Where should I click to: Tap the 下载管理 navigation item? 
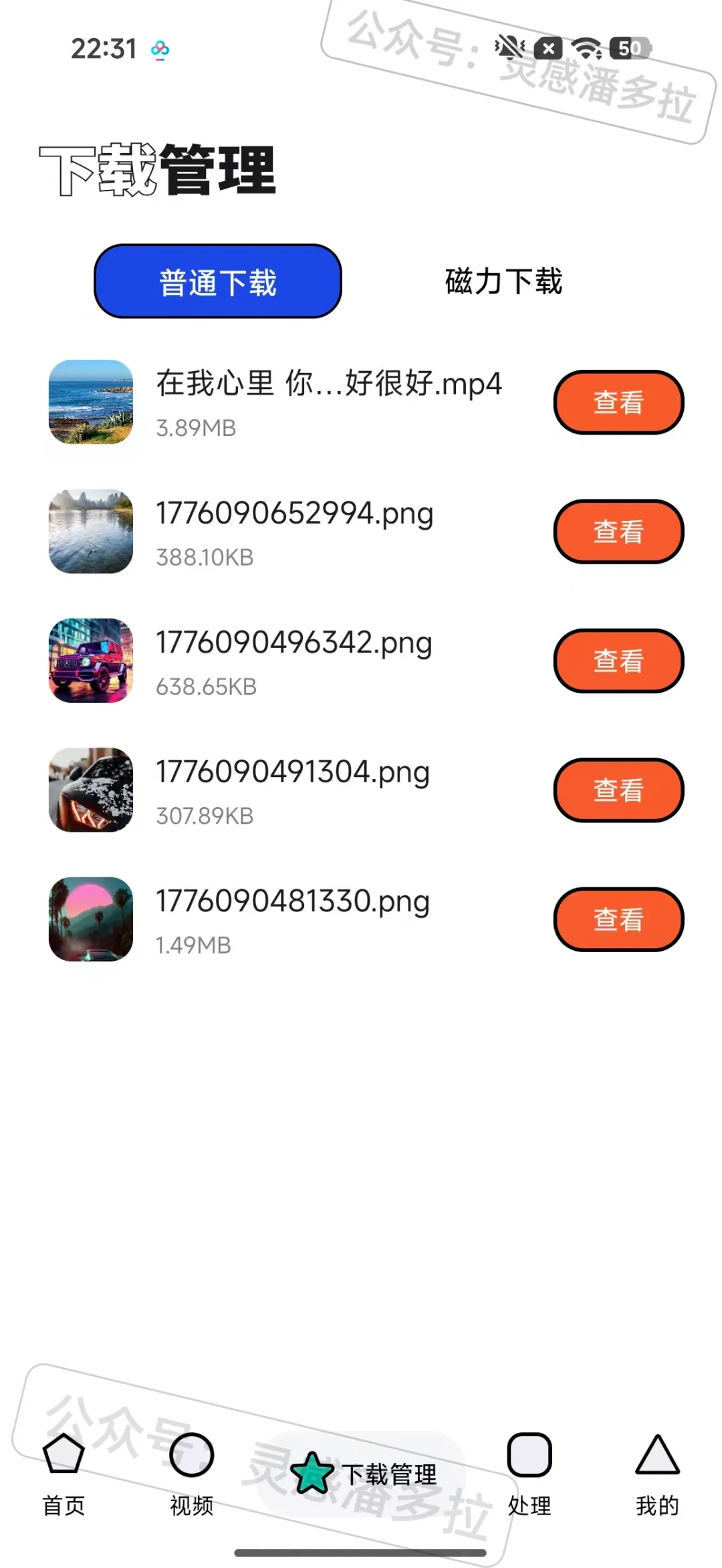[364, 1474]
